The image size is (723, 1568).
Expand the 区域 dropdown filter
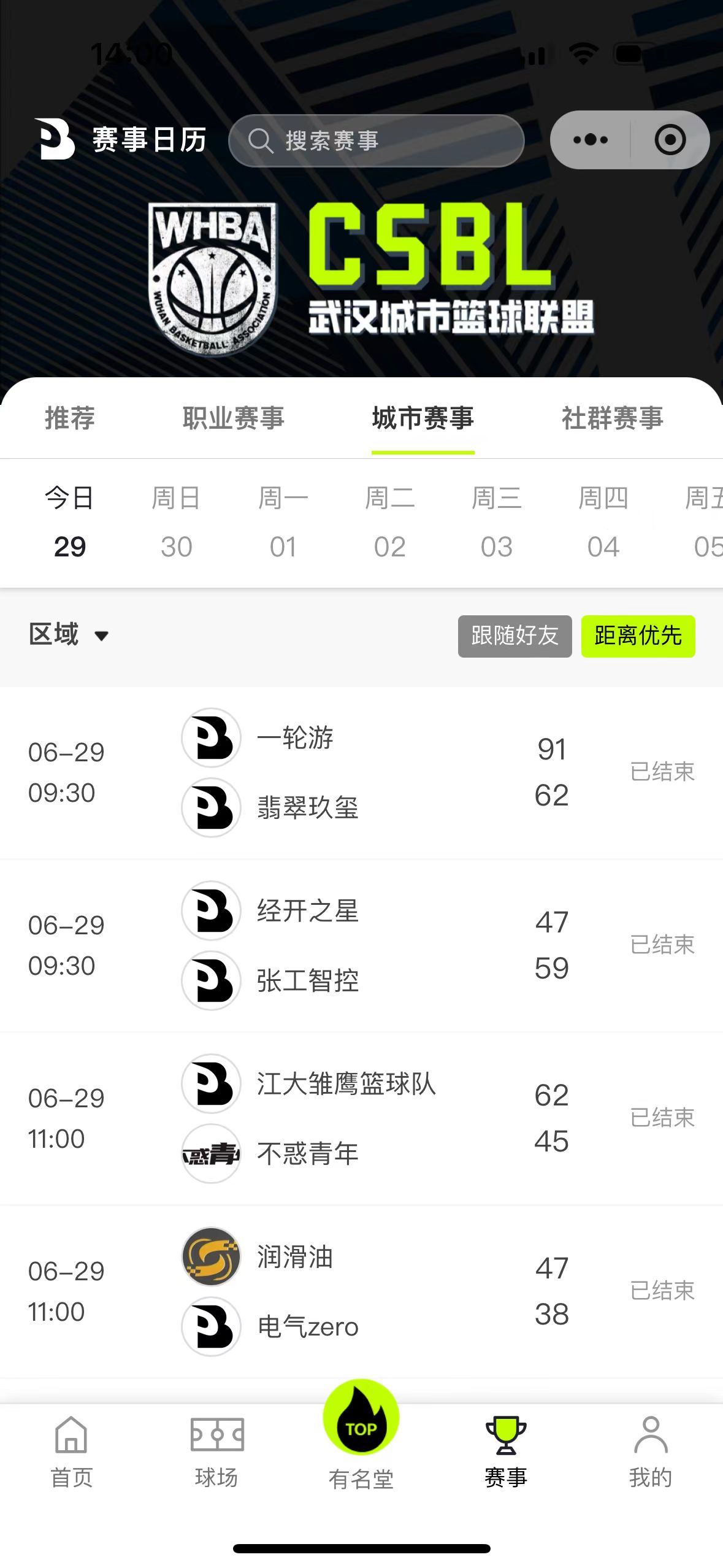click(x=69, y=635)
